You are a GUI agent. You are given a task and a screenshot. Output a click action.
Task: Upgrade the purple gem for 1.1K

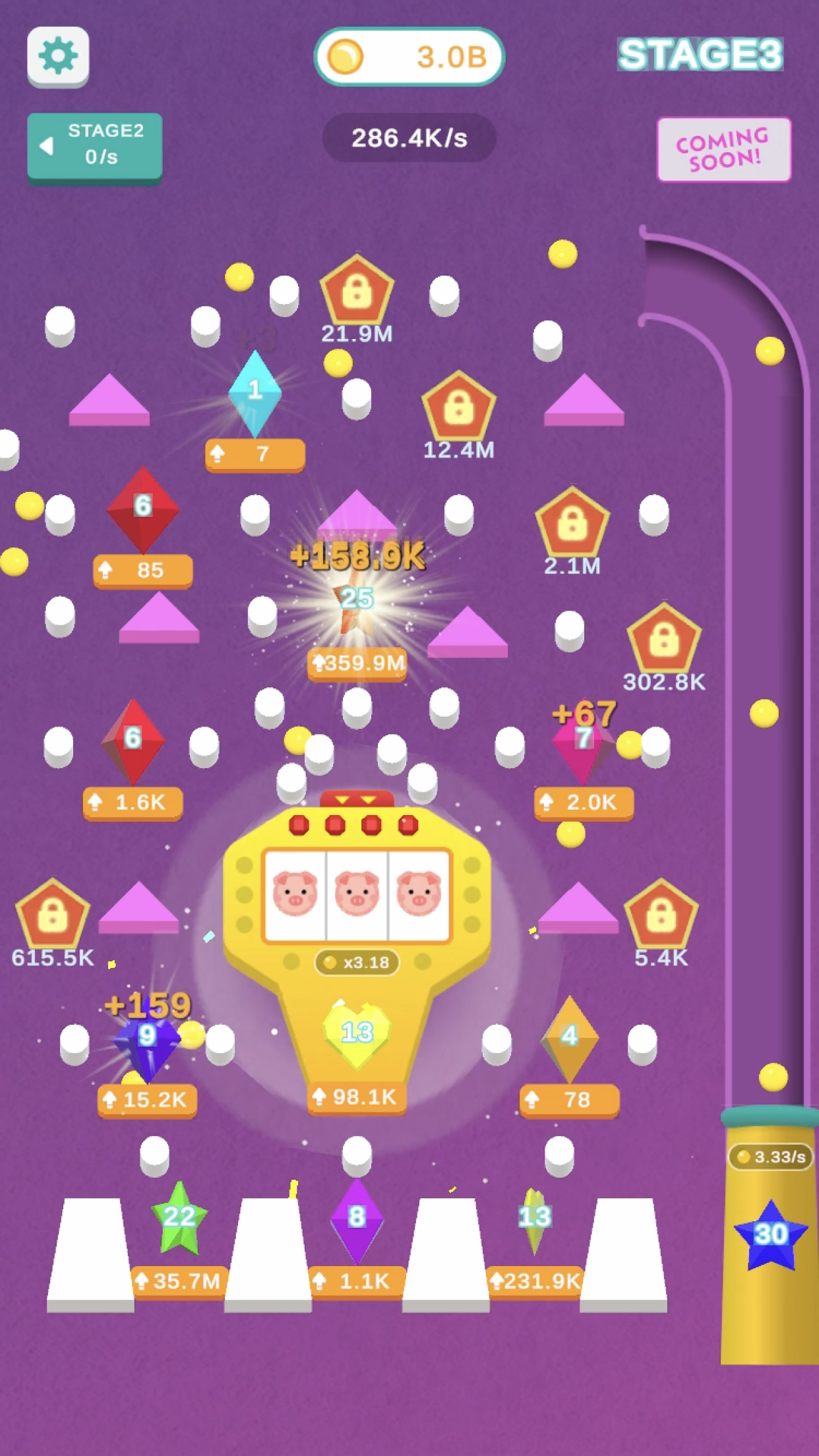(357, 1281)
